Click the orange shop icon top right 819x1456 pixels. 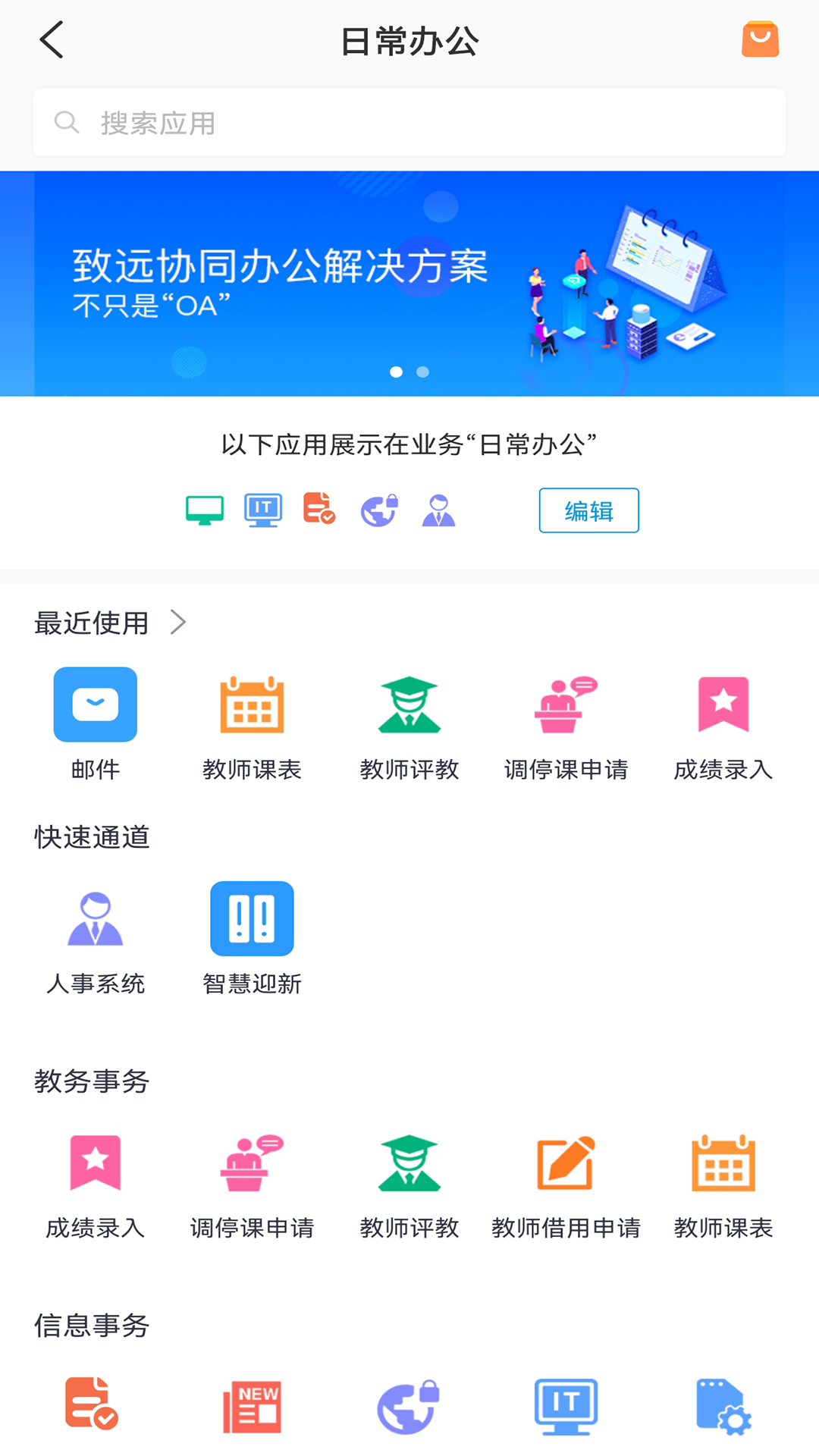pyautogui.click(x=760, y=39)
